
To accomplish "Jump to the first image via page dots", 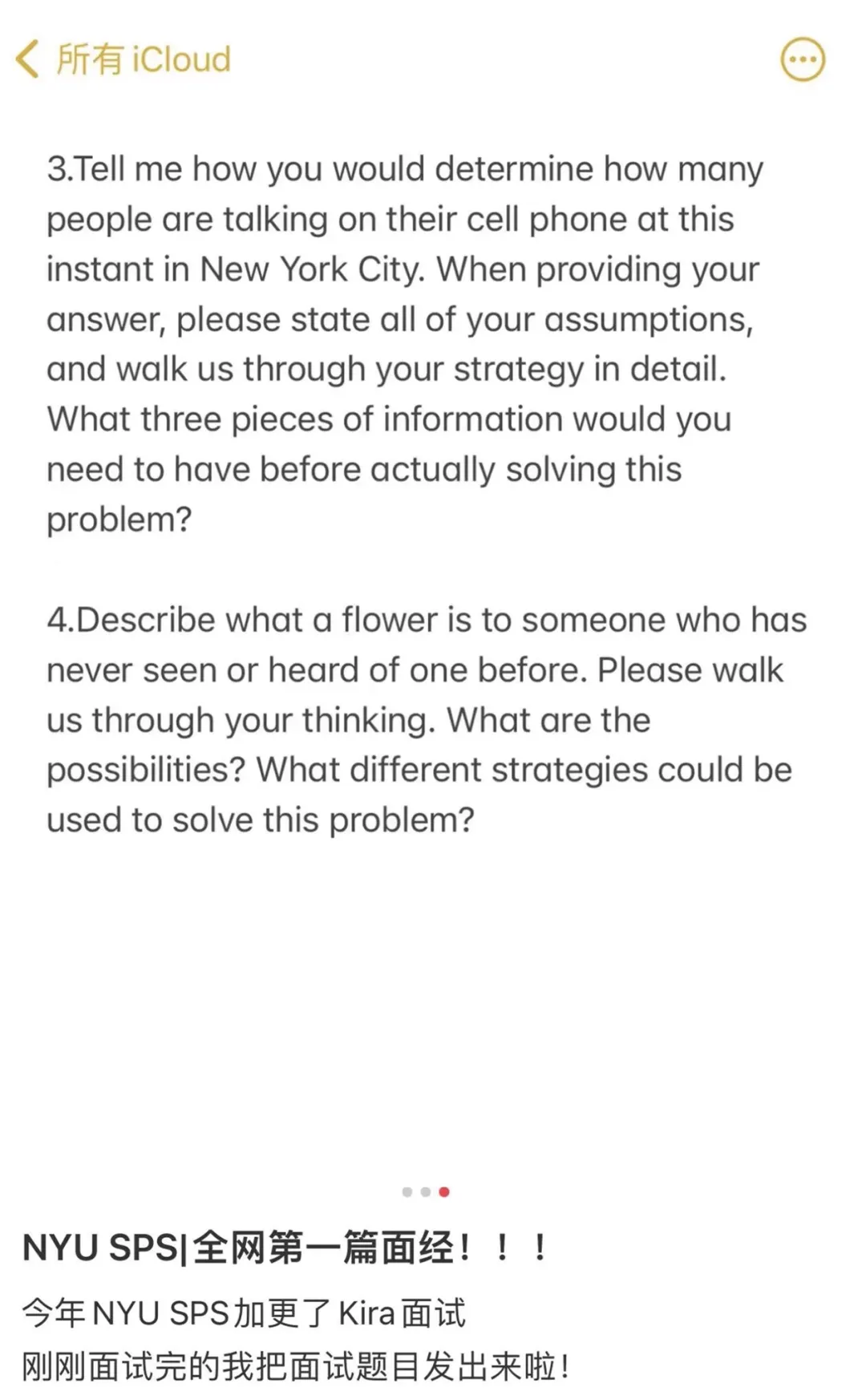I will coord(407,1192).
